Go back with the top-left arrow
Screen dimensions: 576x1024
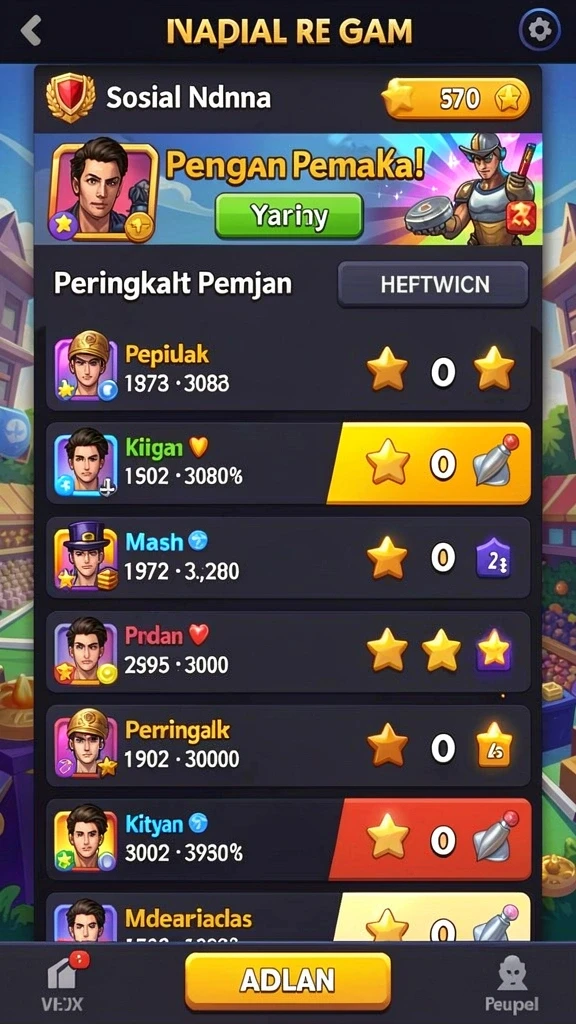coord(31,30)
